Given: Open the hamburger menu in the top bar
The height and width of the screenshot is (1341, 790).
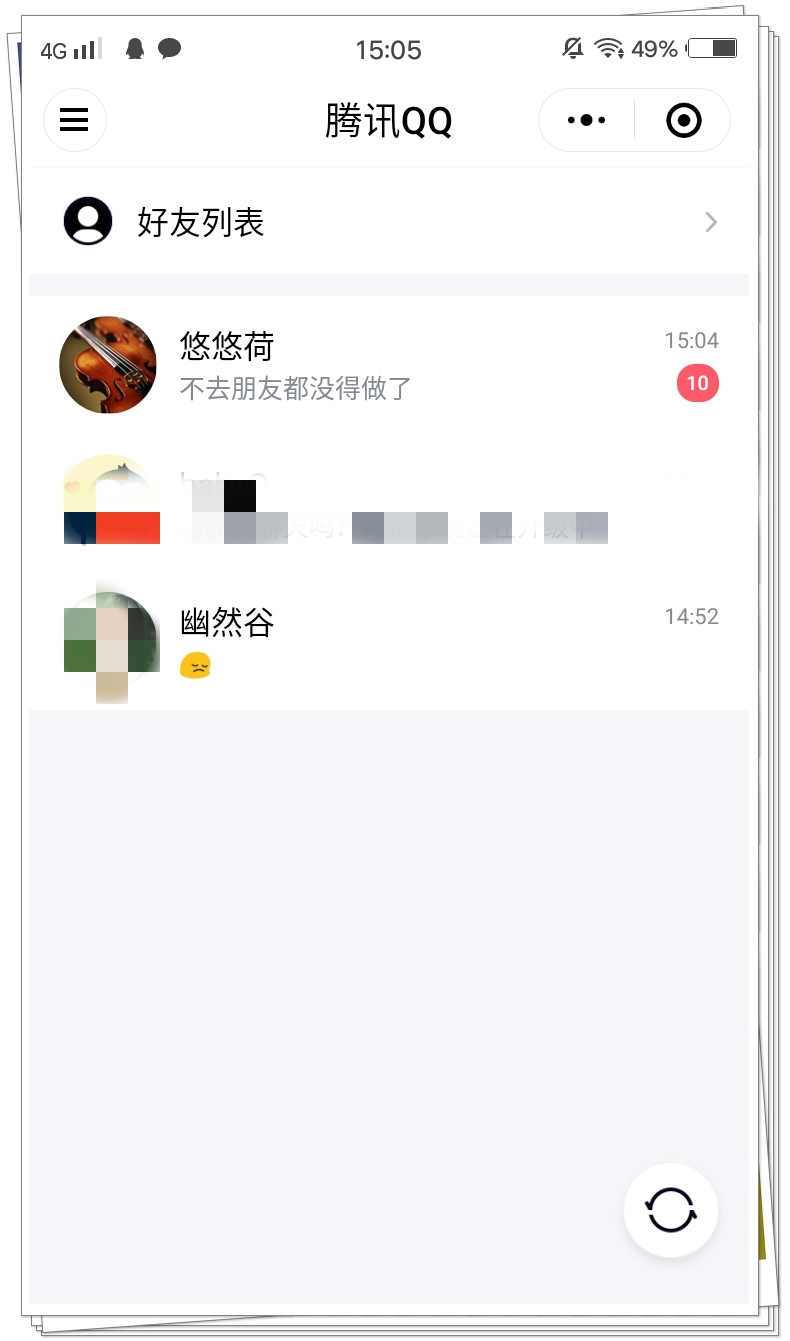Looking at the screenshot, I should point(74,119).
